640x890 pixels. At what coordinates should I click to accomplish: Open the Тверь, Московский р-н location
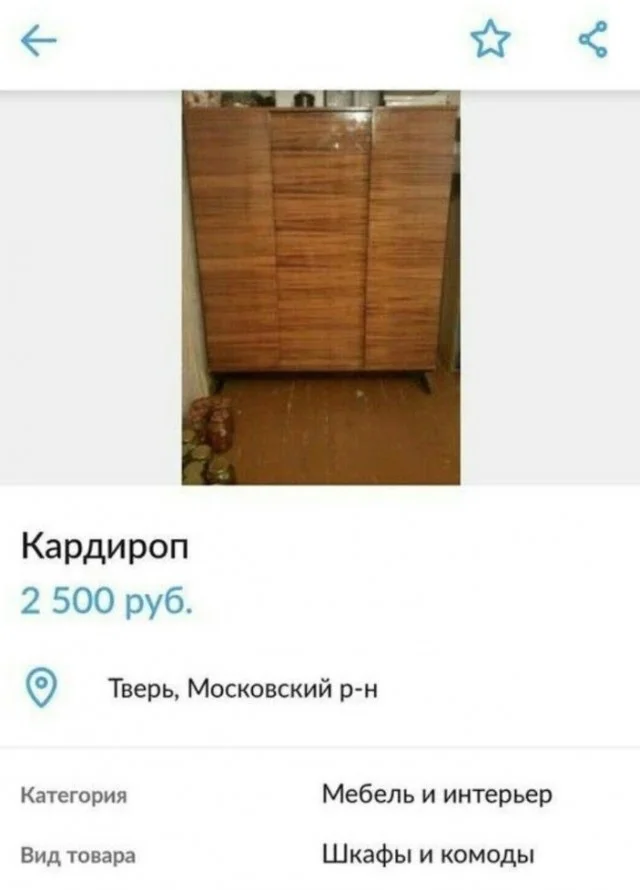[x=243, y=688]
